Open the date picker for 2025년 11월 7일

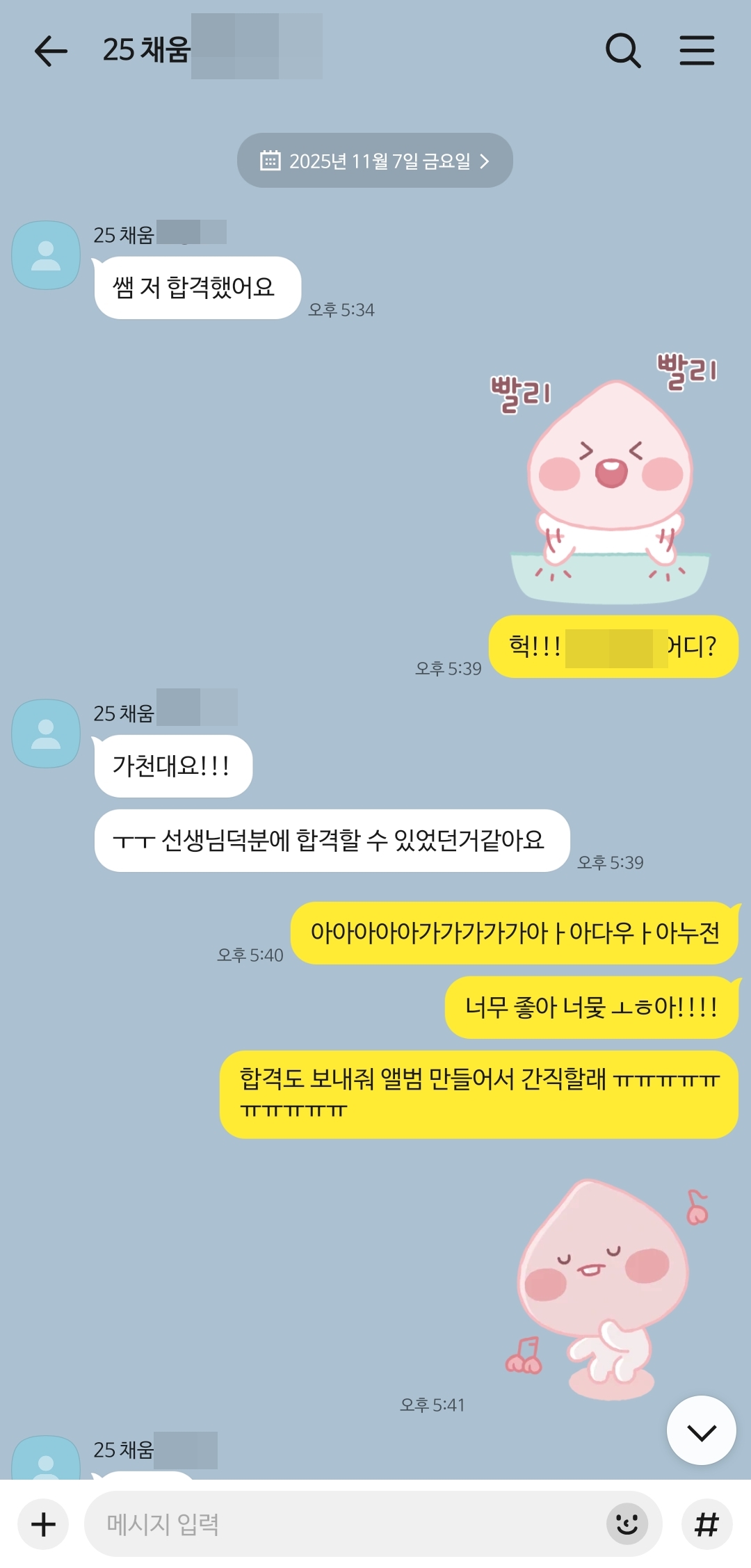pyautogui.click(x=375, y=161)
